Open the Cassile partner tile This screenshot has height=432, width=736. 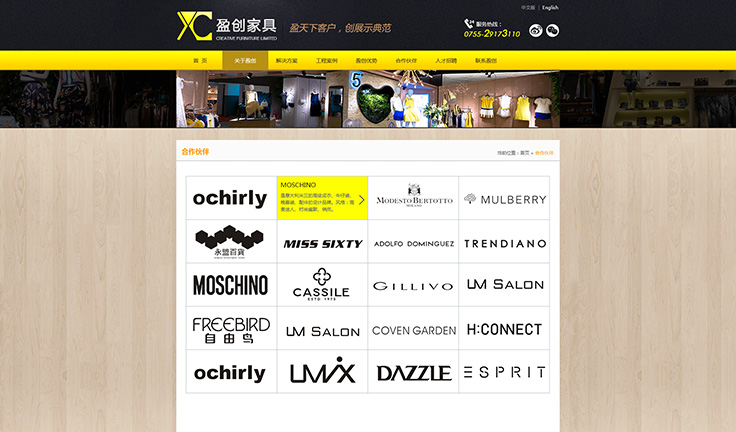coord(322,285)
